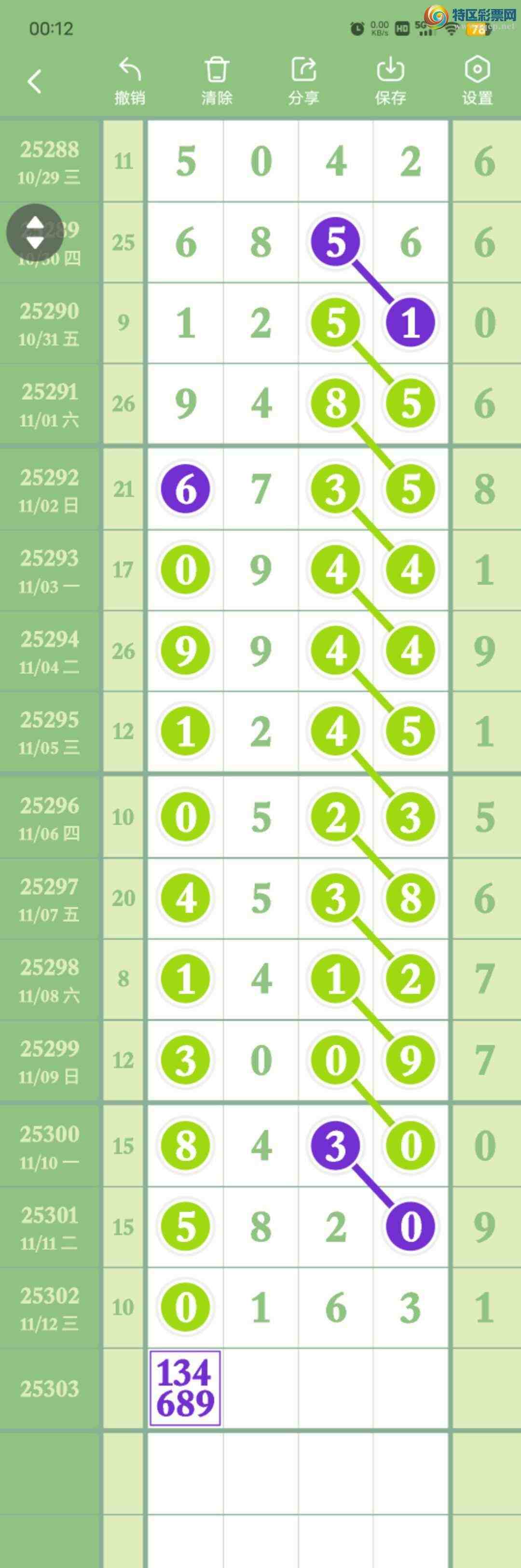Tap the floating up-down arrows button
Screen dimensions: 521x1568
click(35, 232)
